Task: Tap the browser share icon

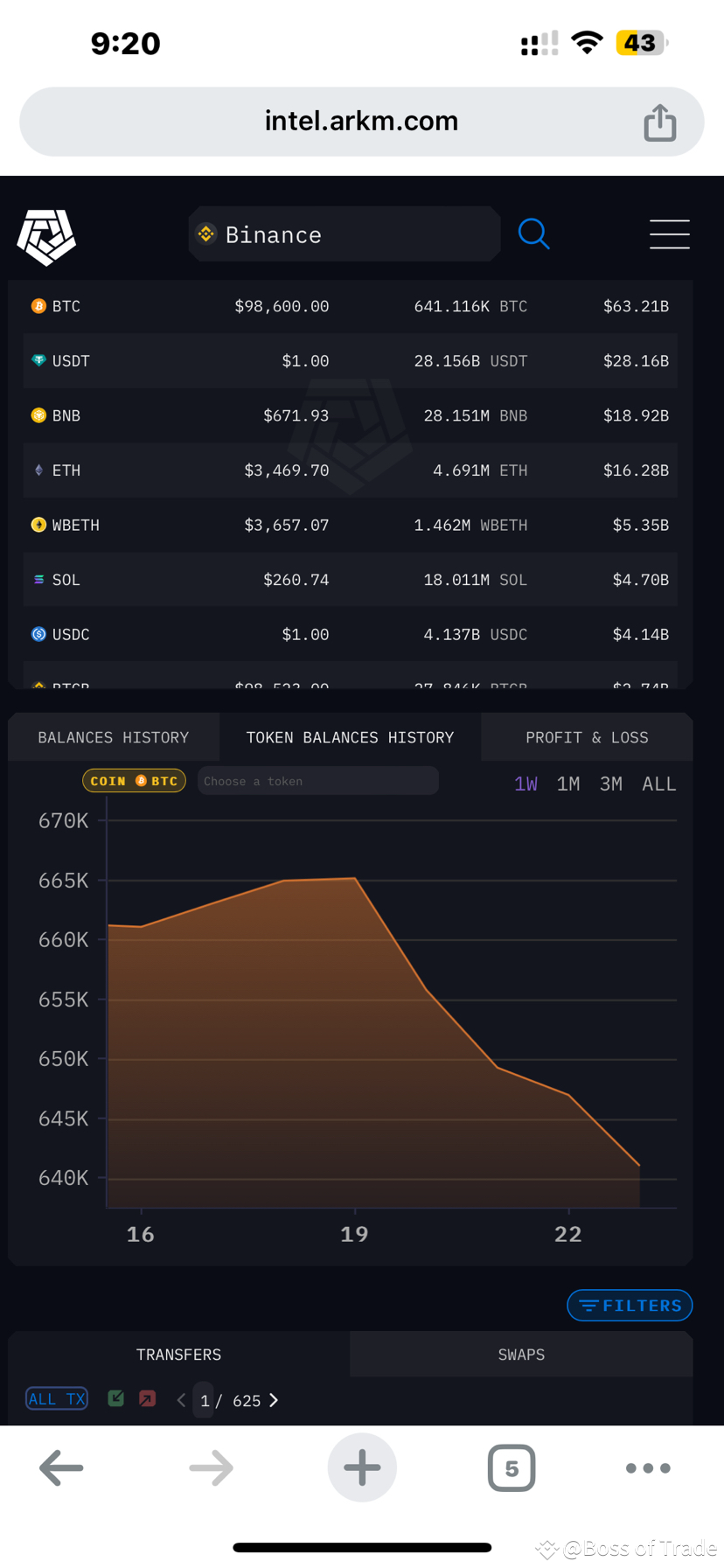Action: pyautogui.click(x=660, y=122)
